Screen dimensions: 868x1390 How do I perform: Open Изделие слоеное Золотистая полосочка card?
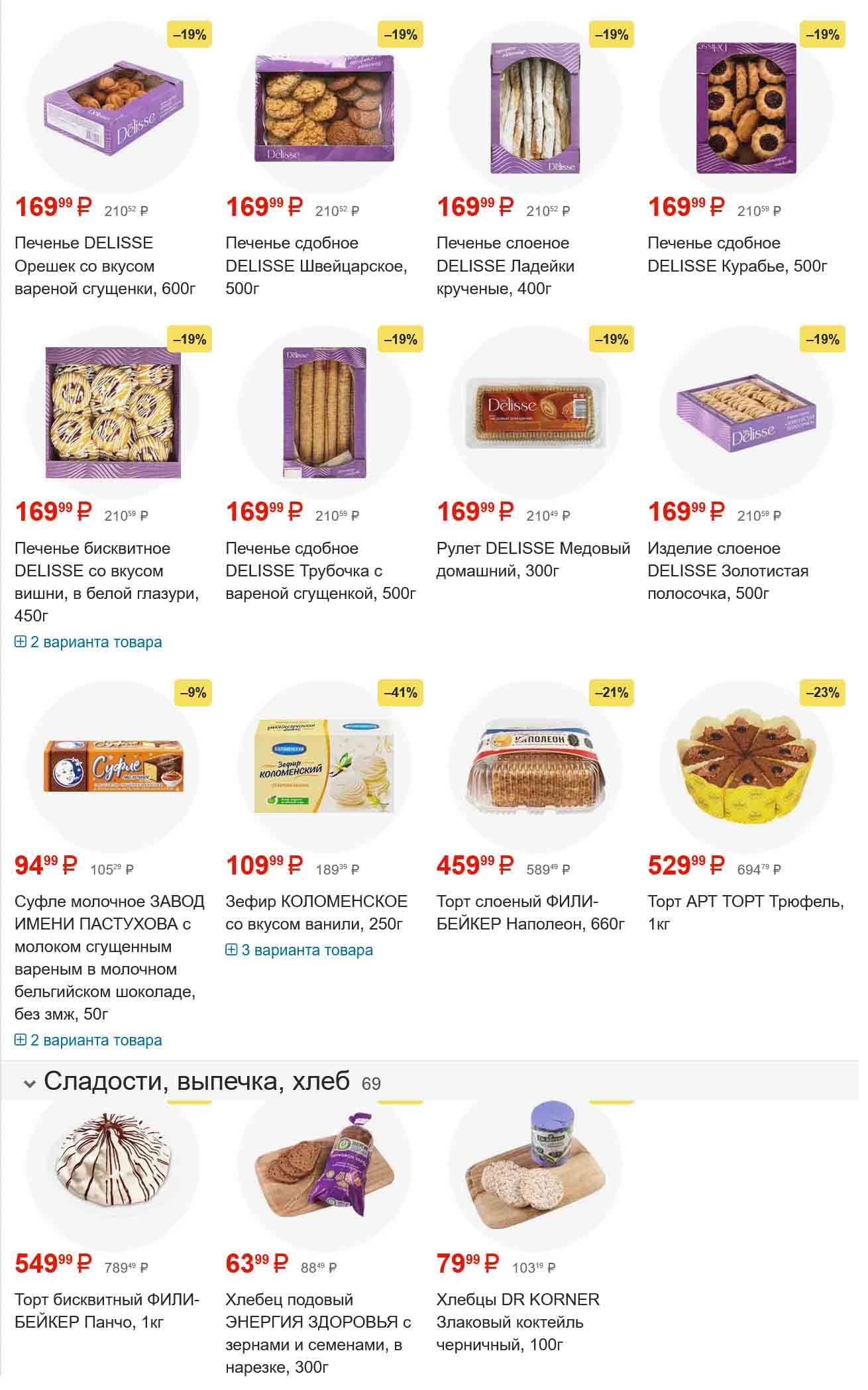(728, 571)
